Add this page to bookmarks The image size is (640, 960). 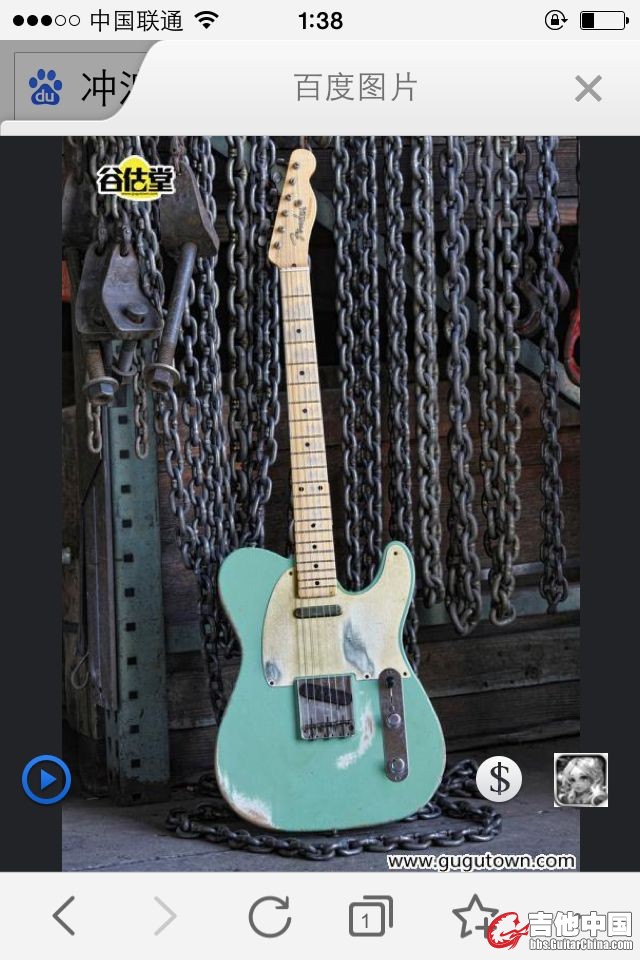click(473, 914)
